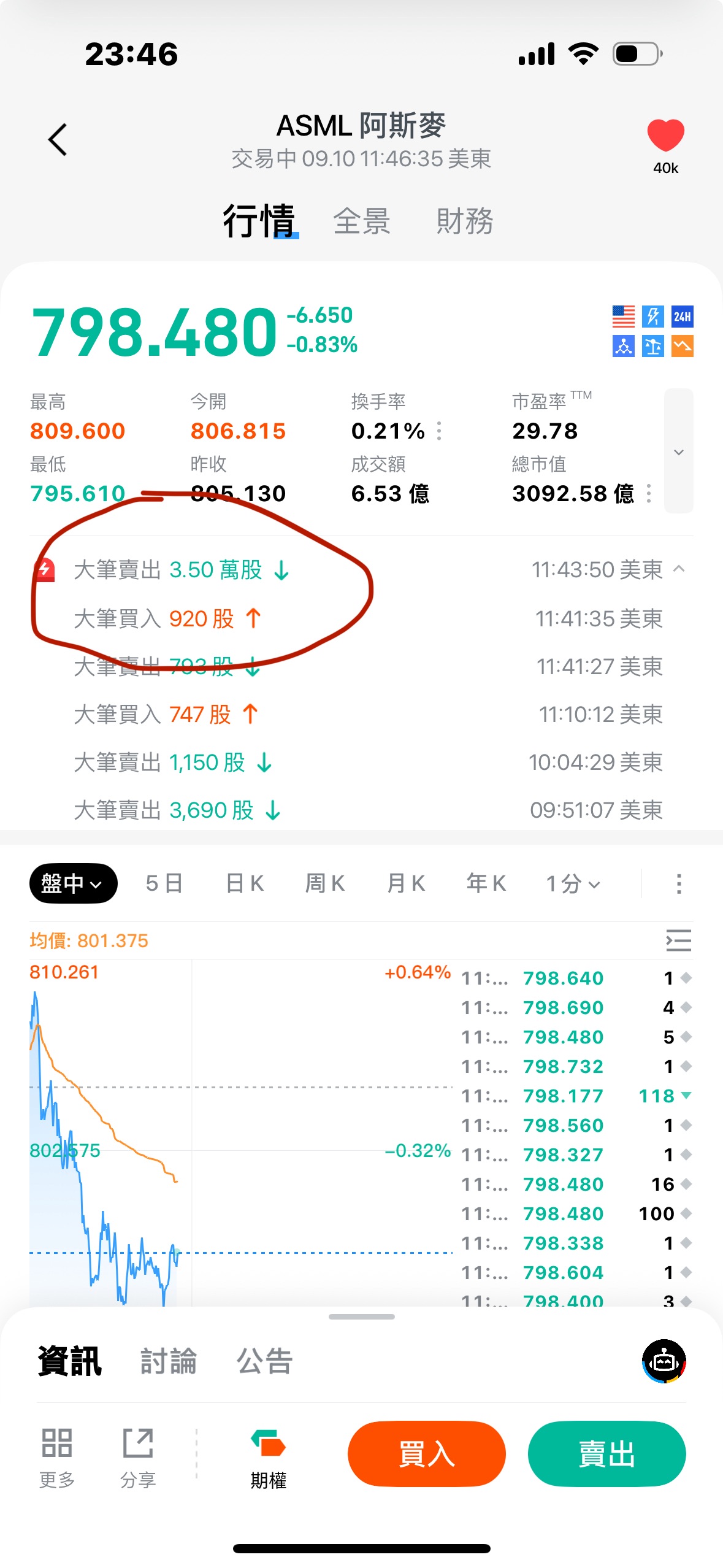Tap the trade list toggle icon beside 均價
The image size is (723, 1568).
coord(678,940)
